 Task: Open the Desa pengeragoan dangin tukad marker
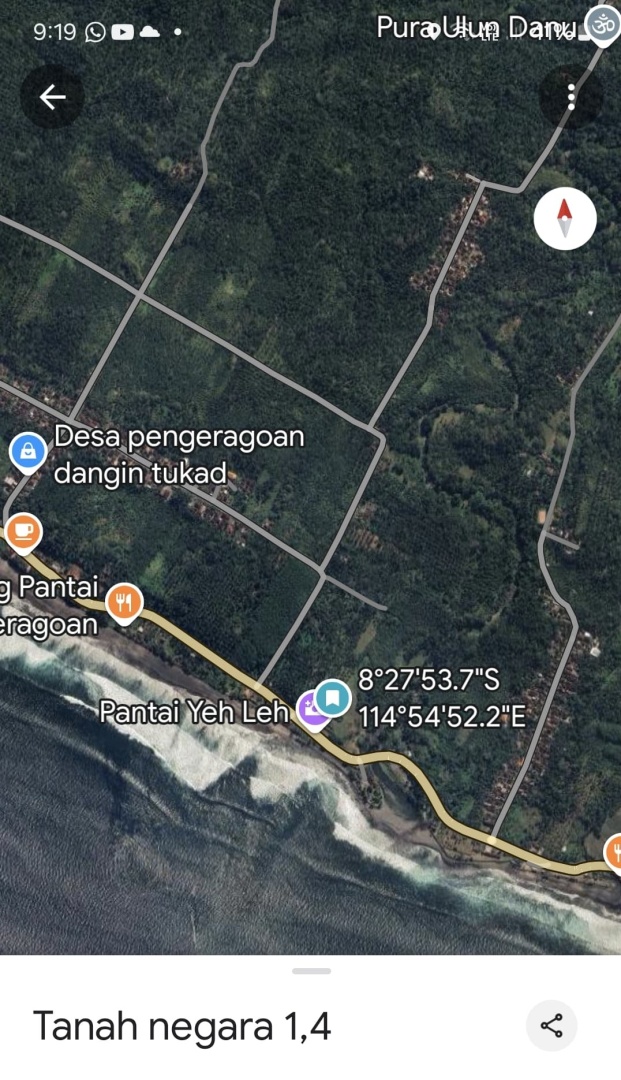click(28, 450)
